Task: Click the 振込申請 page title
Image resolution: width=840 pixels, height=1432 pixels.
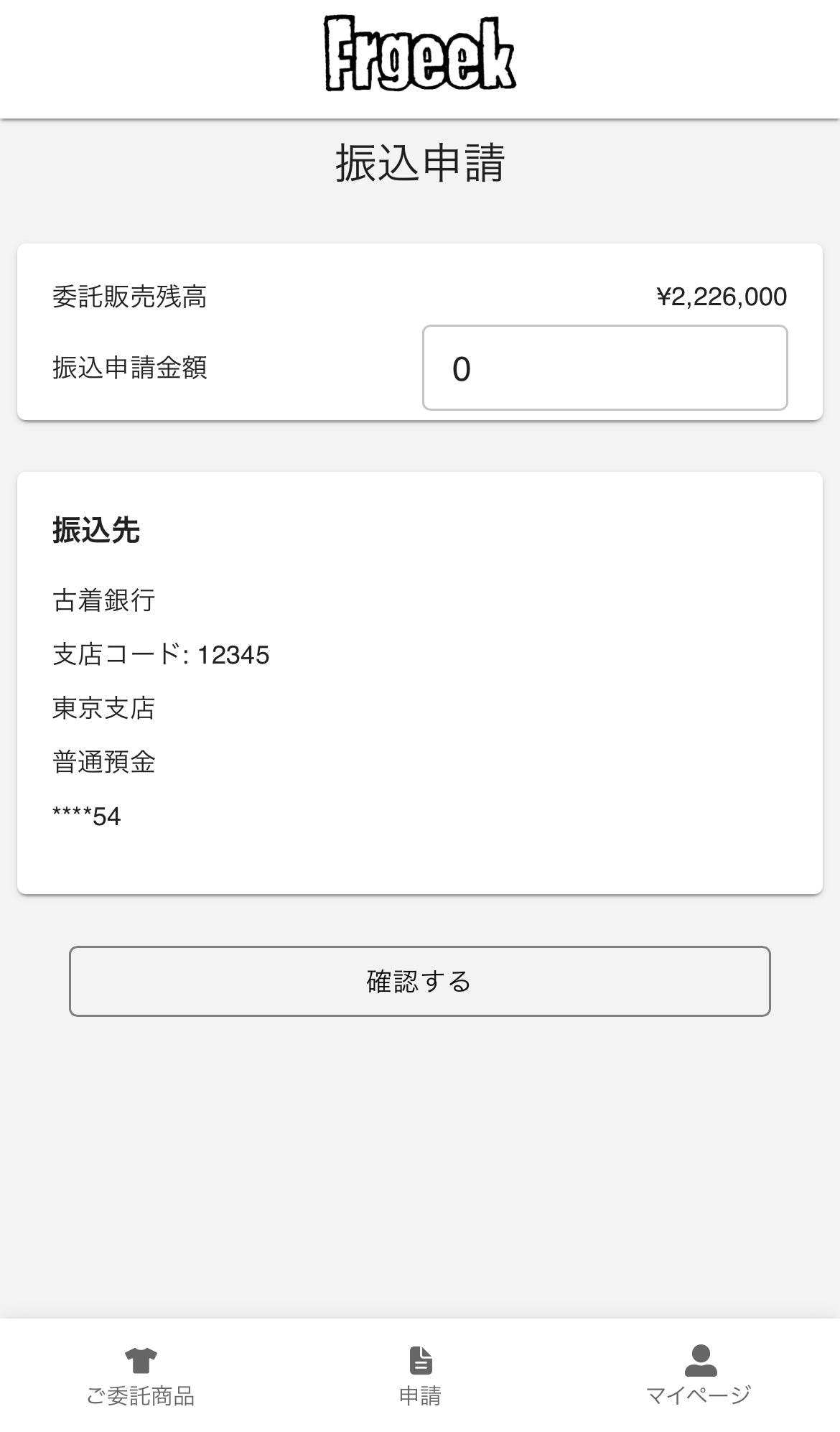Action: point(419,162)
